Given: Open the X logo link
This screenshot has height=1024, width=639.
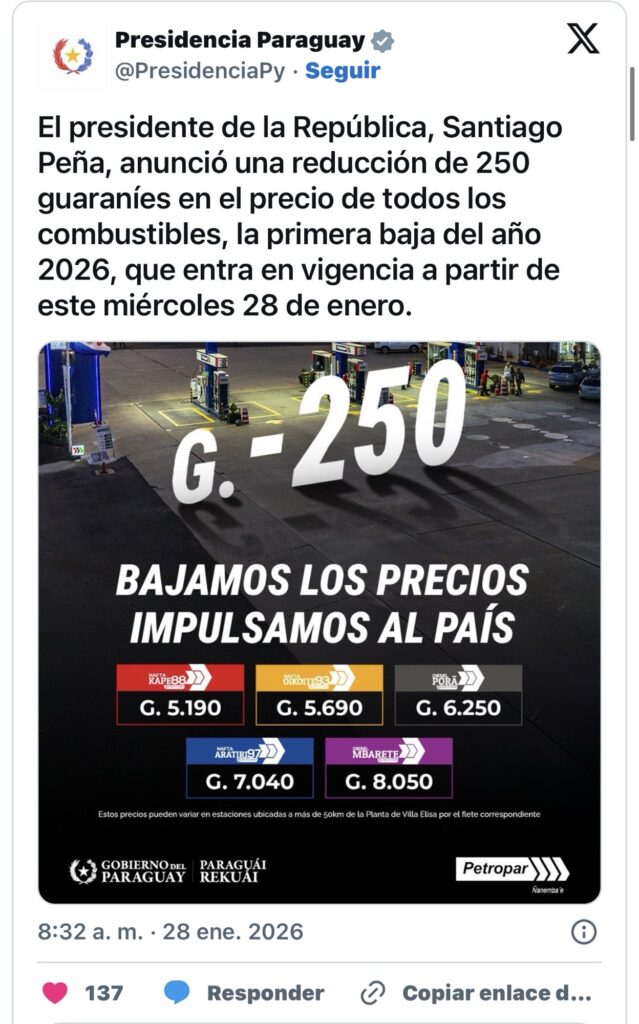Looking at the screenshot, I should [x=583, y=39].
